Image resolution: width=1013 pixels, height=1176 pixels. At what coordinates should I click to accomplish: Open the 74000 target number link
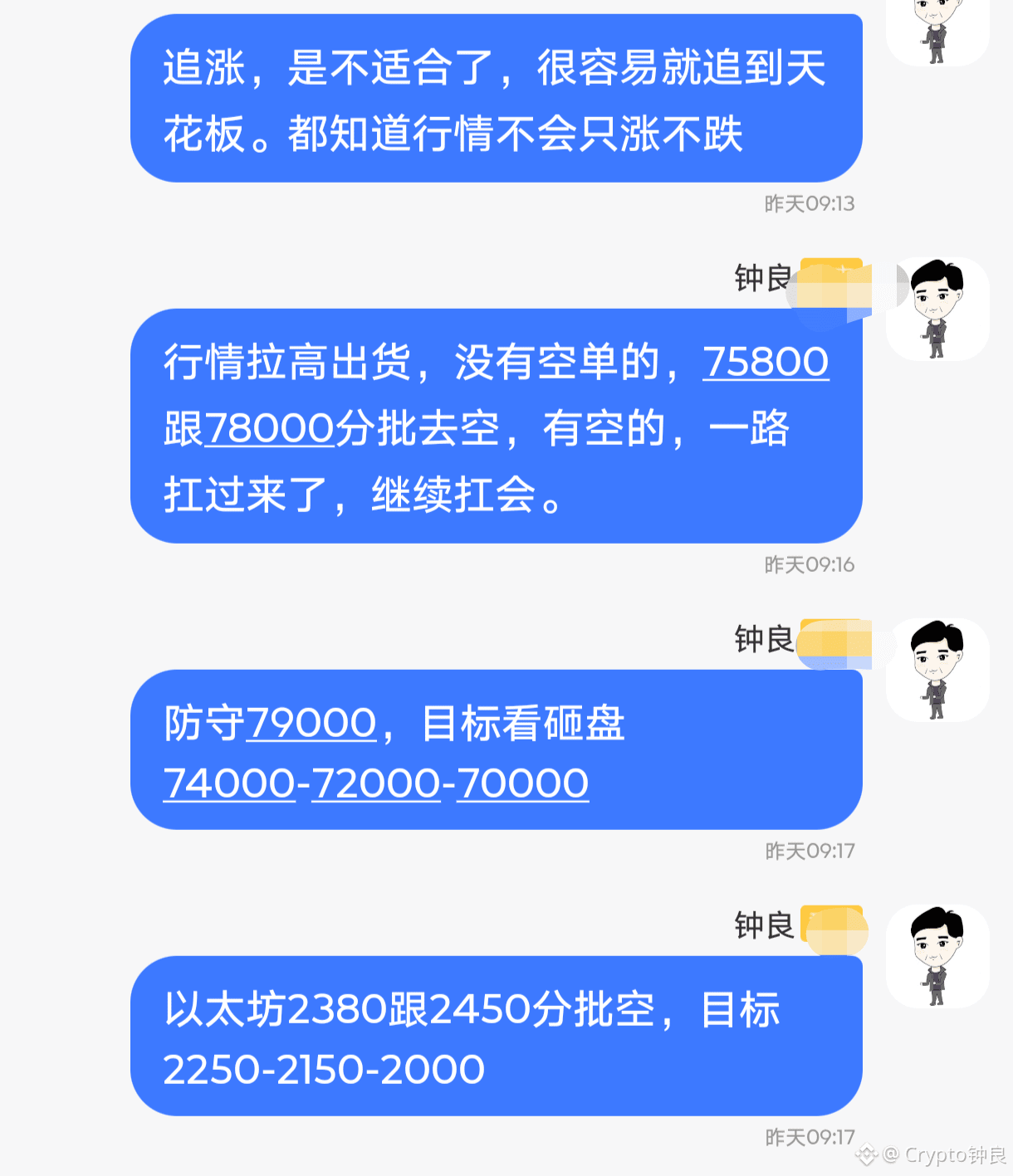229,783
